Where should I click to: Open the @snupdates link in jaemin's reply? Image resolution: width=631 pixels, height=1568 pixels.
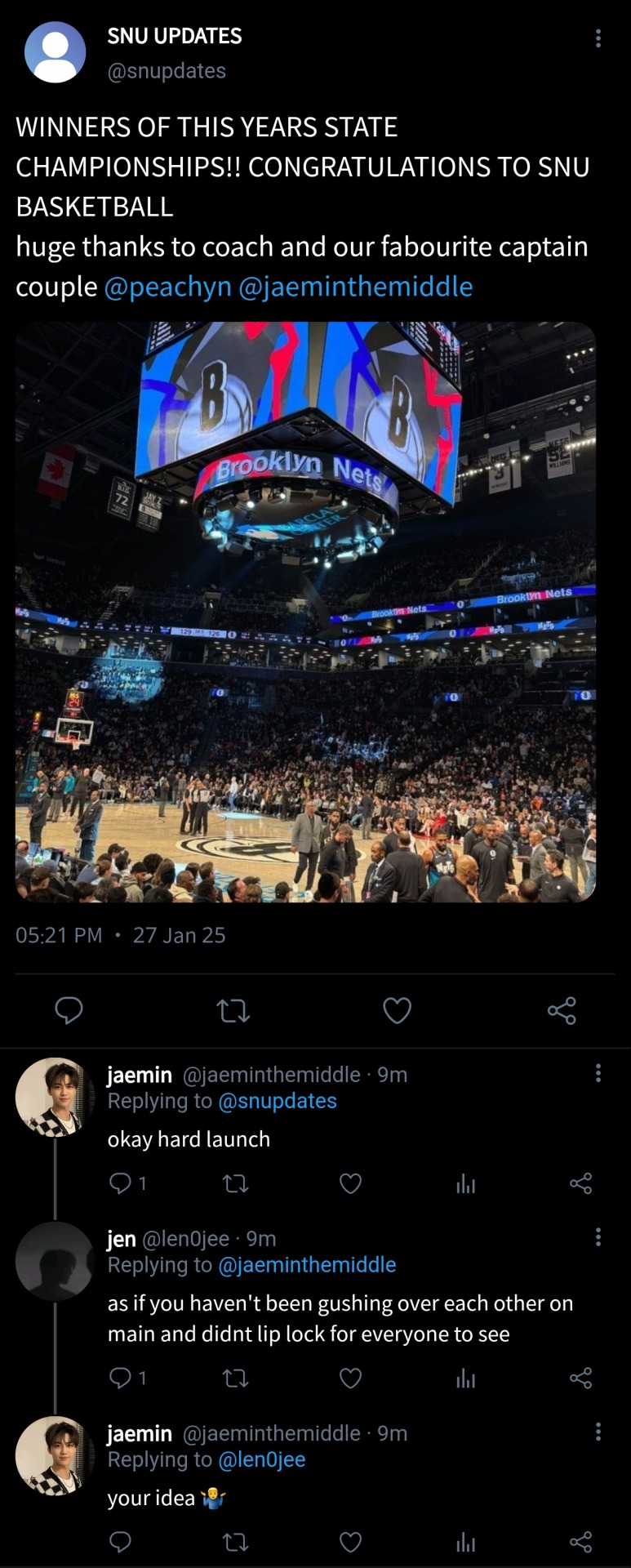(278, 1101)
